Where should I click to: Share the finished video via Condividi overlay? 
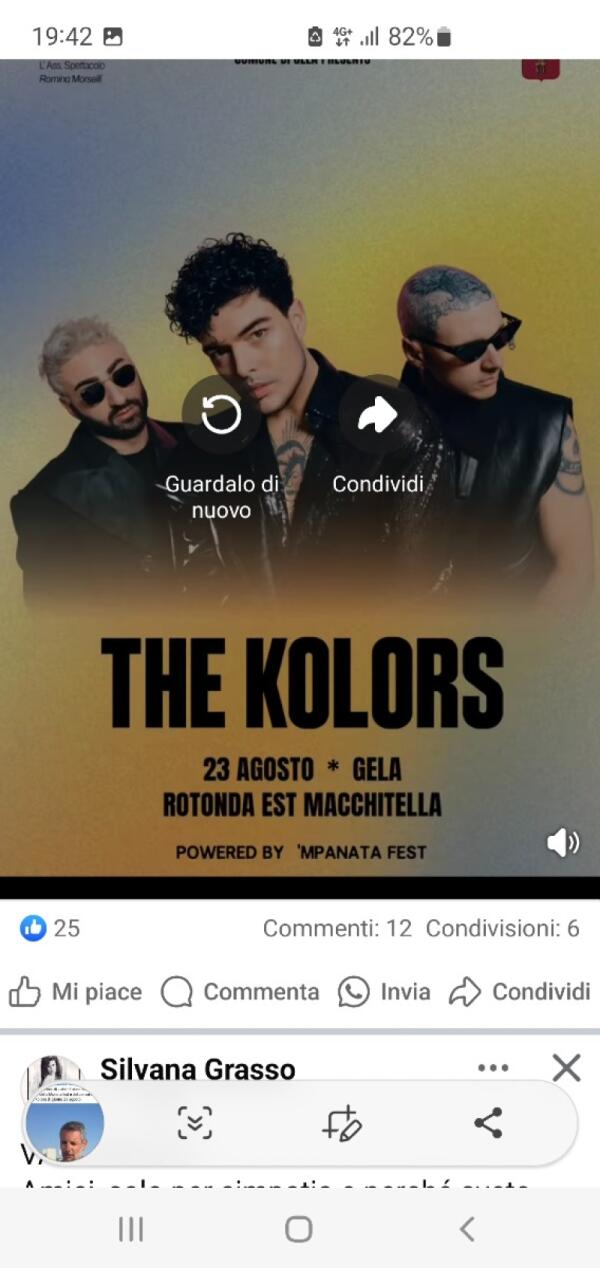click(x=377, y=415)
